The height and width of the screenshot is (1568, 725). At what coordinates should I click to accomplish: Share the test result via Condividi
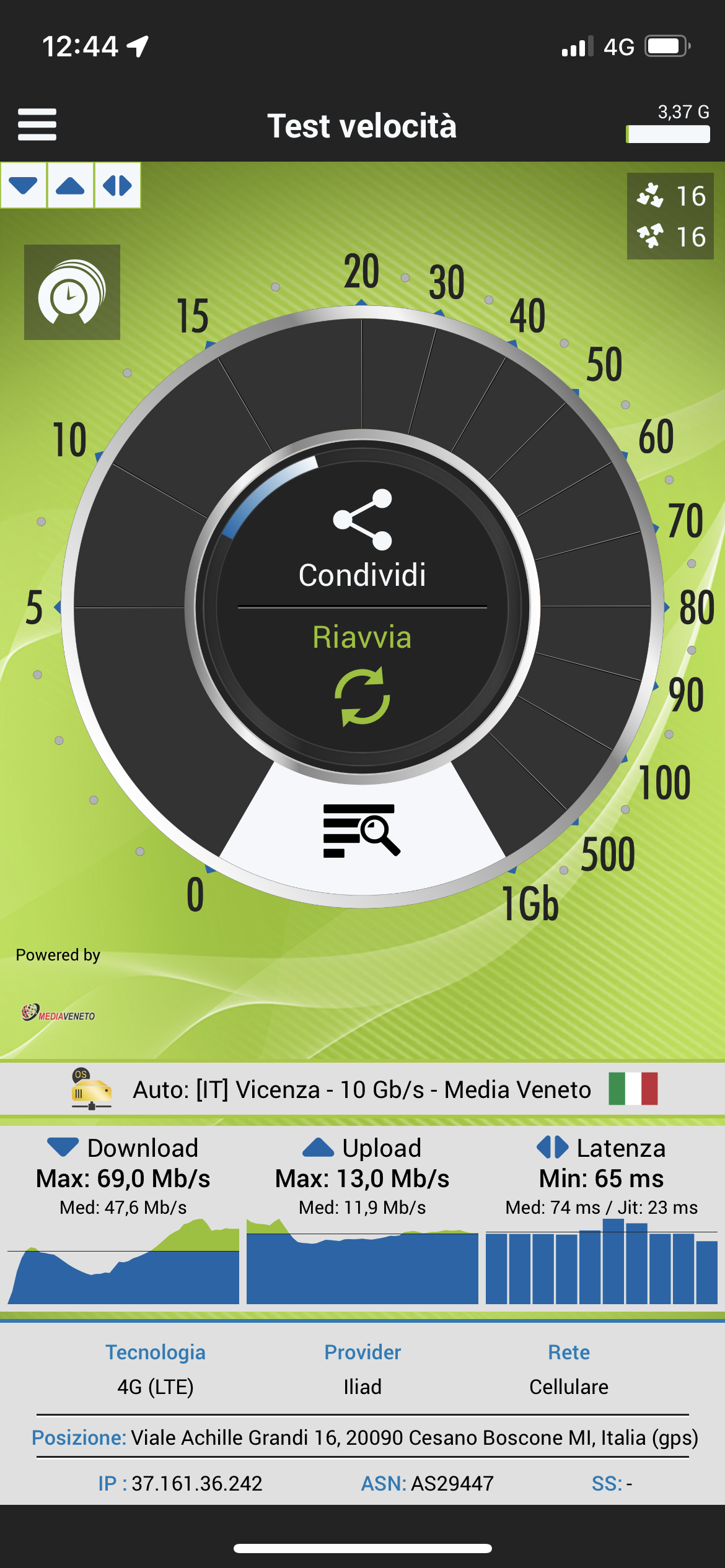[x=362, y=539]
